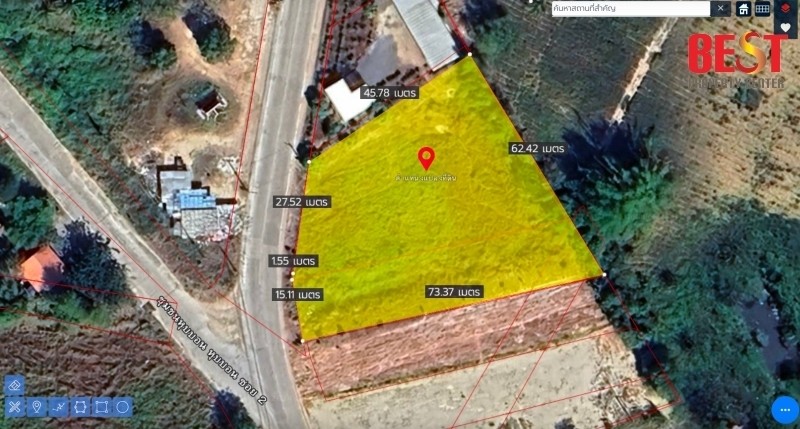Open the home icon next to the search box
Viewport: 800px width, 429px height.
pyautogui.click(x=744, y=8)
